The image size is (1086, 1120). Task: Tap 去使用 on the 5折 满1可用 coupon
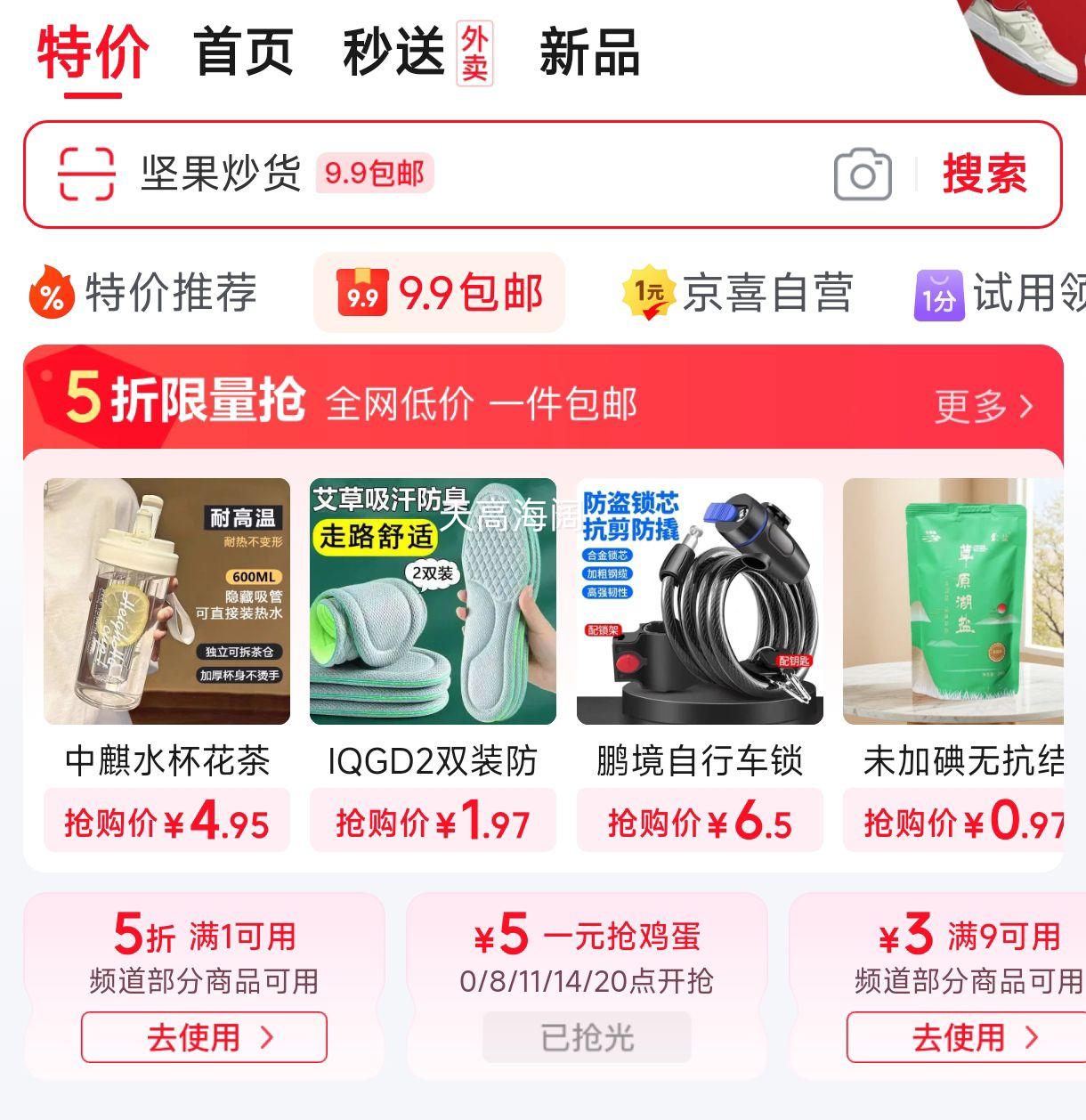[x=203, y=1037]
